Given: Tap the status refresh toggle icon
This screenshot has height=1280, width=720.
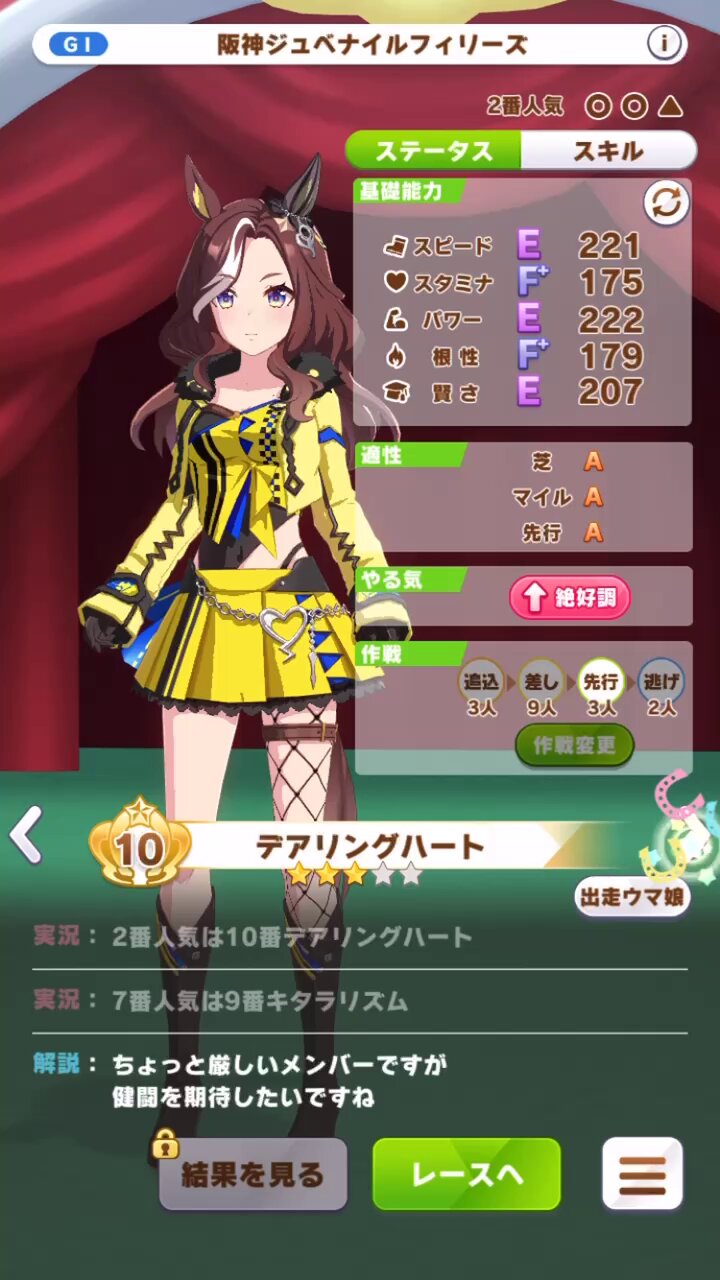Looking at the screenshot, I should pyautogui.click(x=666, y=204).
